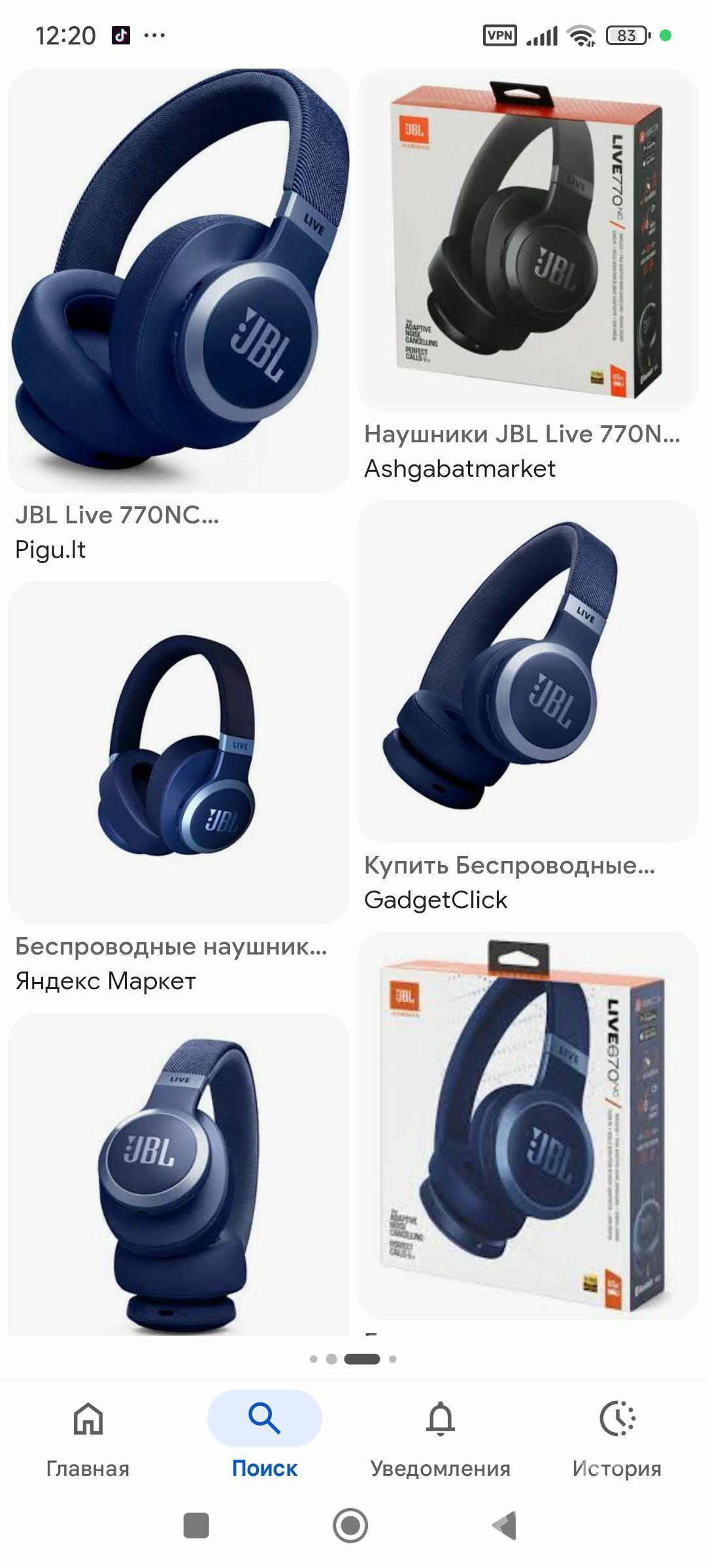Tap the system back button
Image resolution: width=706 pixels, height=1568 pixels.
(505, 1526)
